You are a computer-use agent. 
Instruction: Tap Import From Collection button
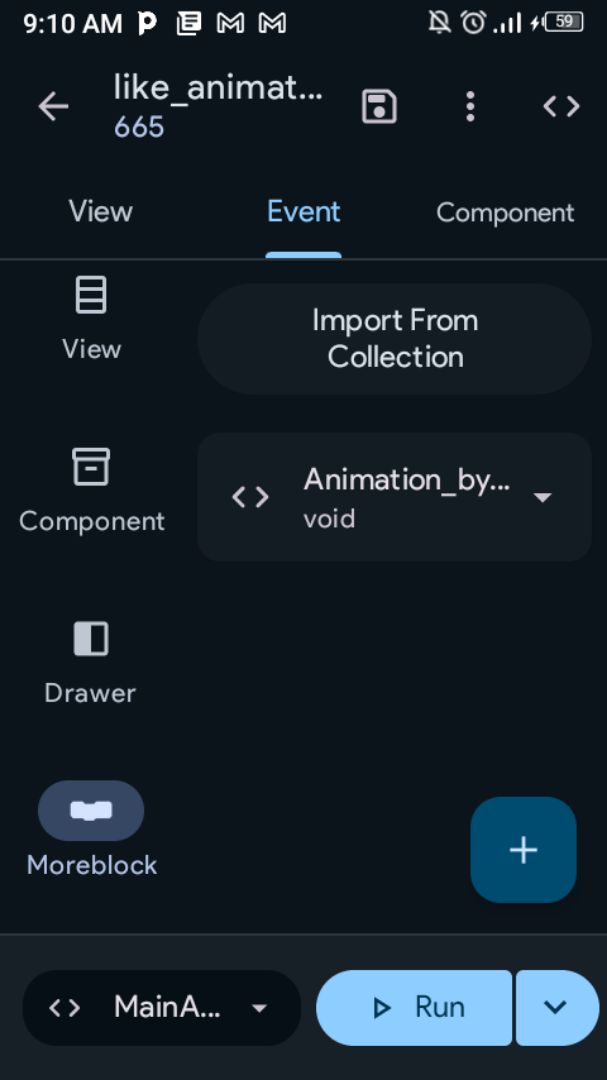click(x=394, y=338)
